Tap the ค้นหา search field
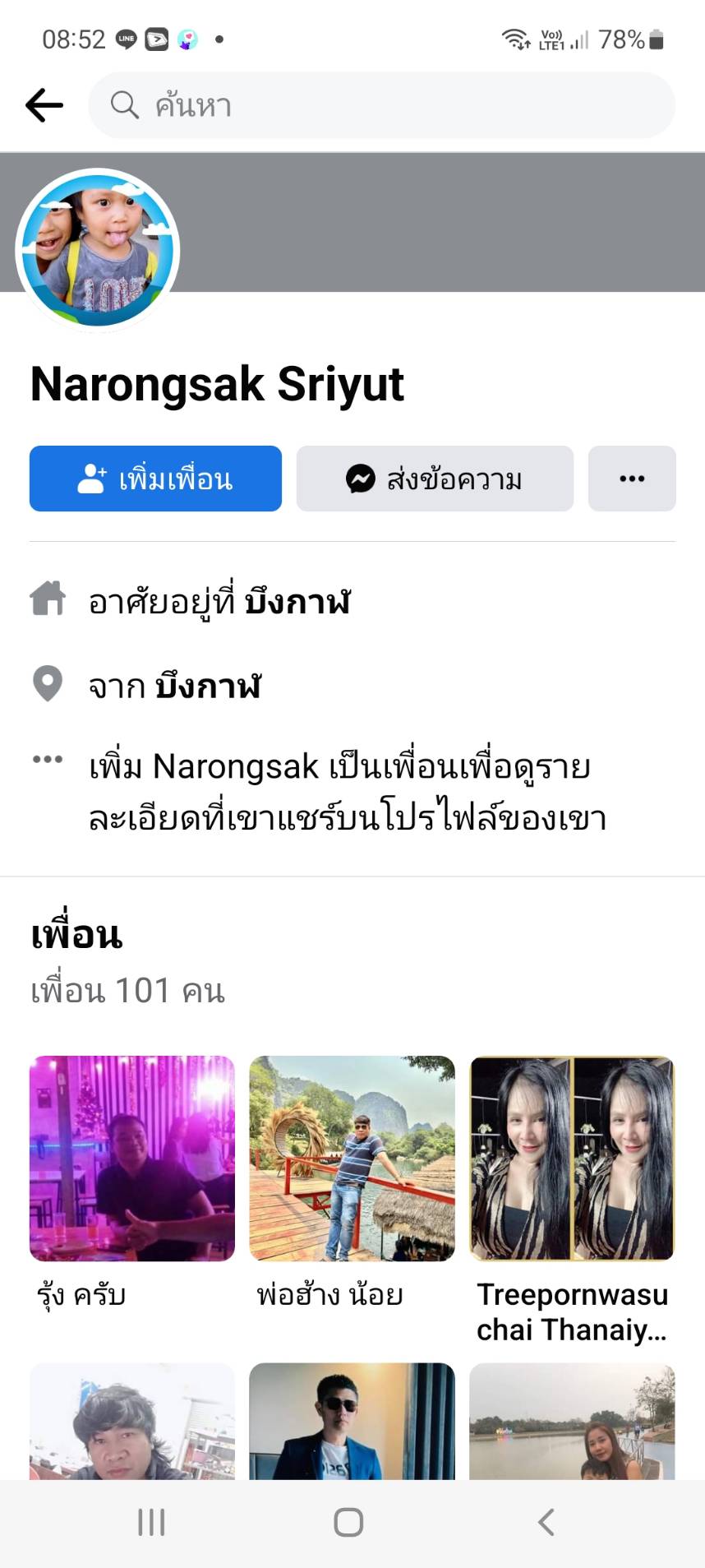 [381, 105]
